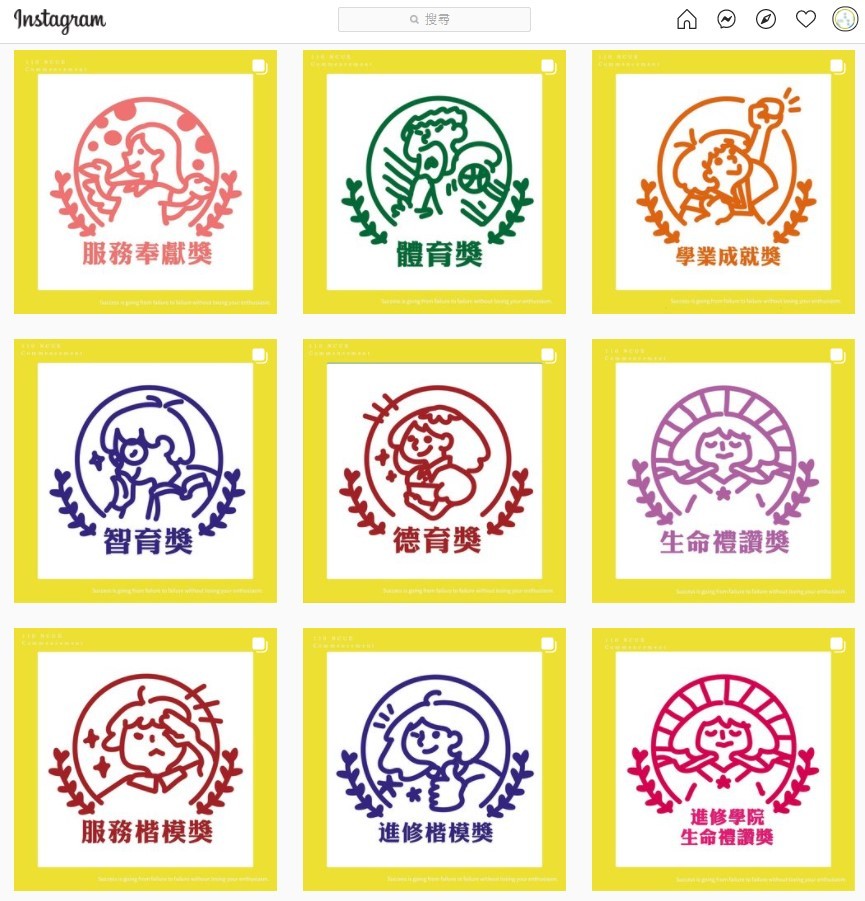Viewport: 865px width, 901px height.
Task: Open the 服務楷模獎 post
Action: pos(145,760)
